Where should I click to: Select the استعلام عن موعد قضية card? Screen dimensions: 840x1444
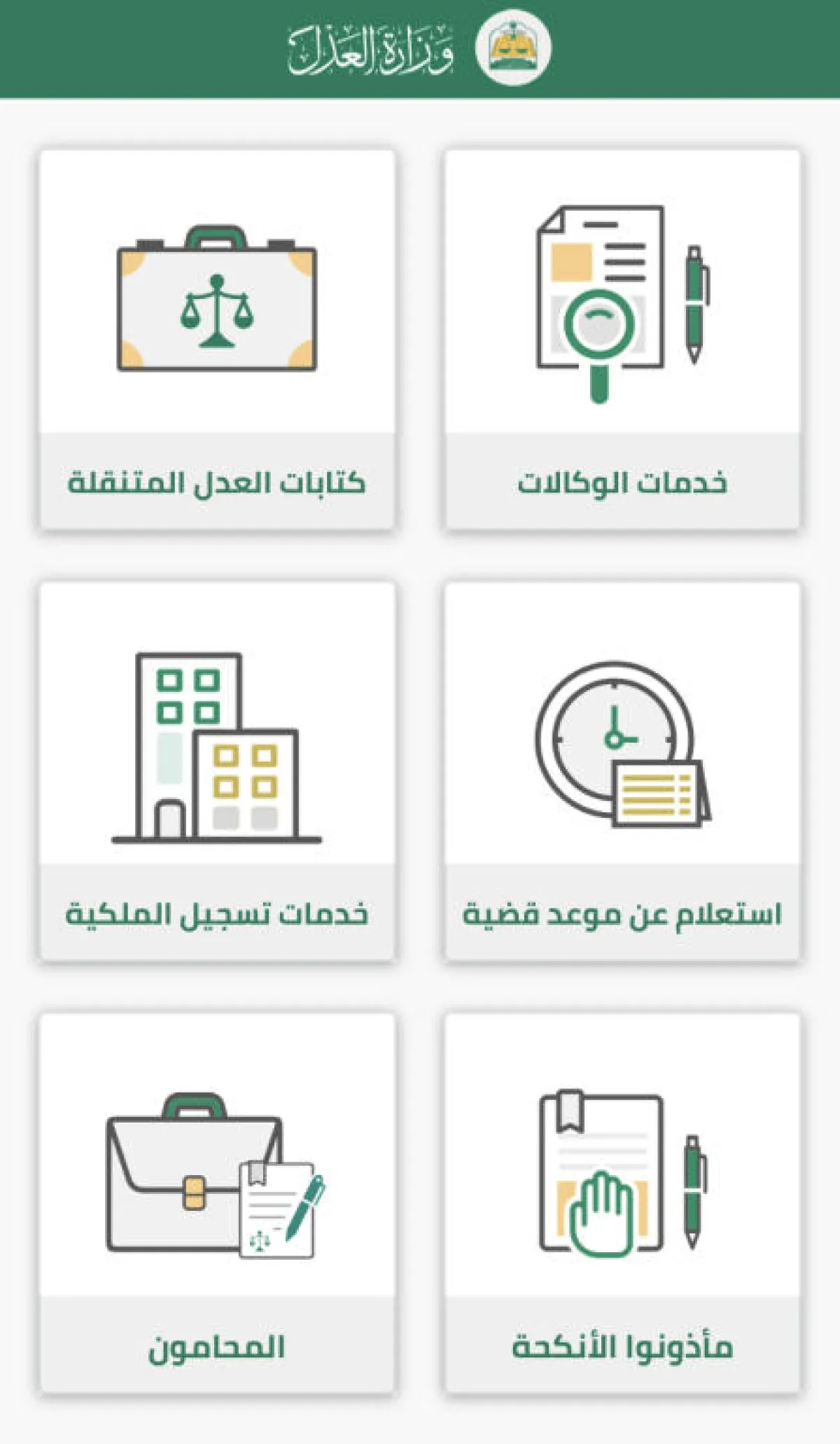point(622,770)
